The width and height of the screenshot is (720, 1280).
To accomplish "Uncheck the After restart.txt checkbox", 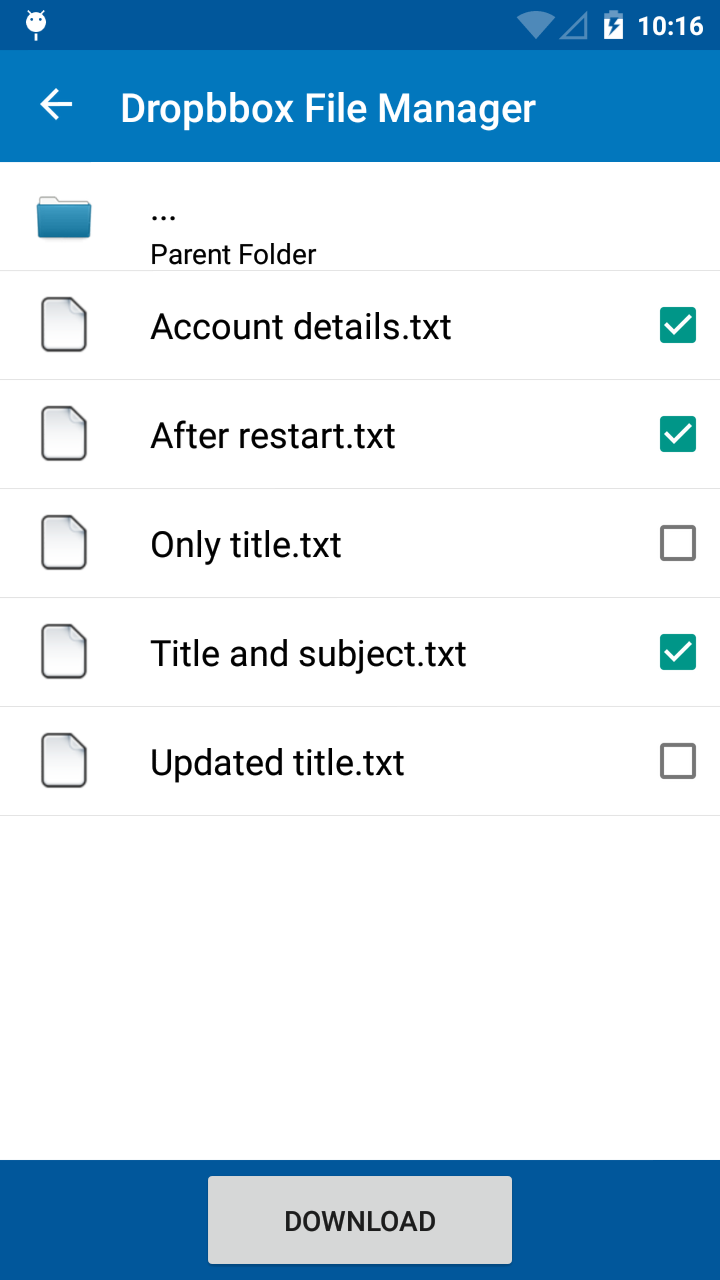I will click(x=677, y=433).
